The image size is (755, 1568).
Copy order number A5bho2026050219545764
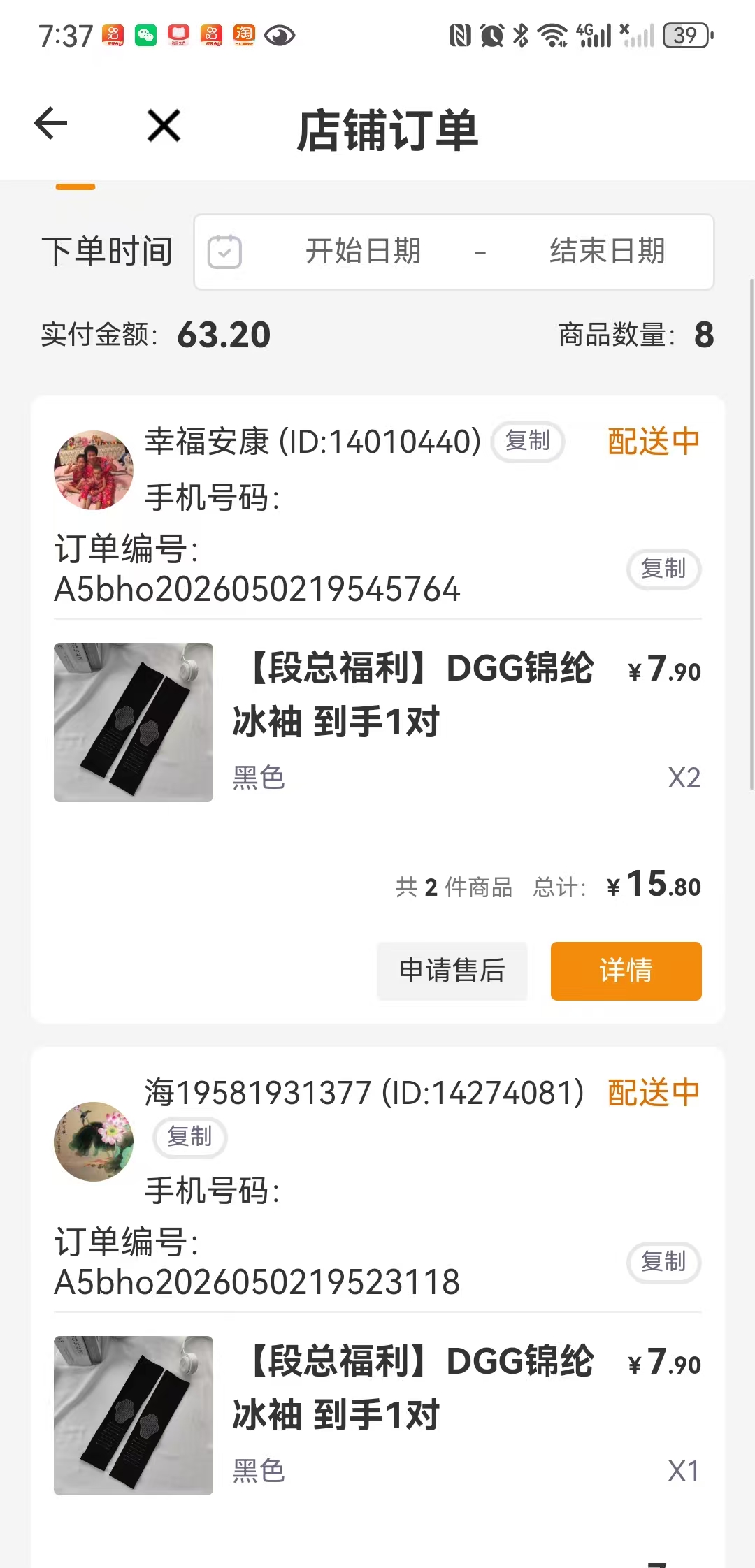coord(664,569)
